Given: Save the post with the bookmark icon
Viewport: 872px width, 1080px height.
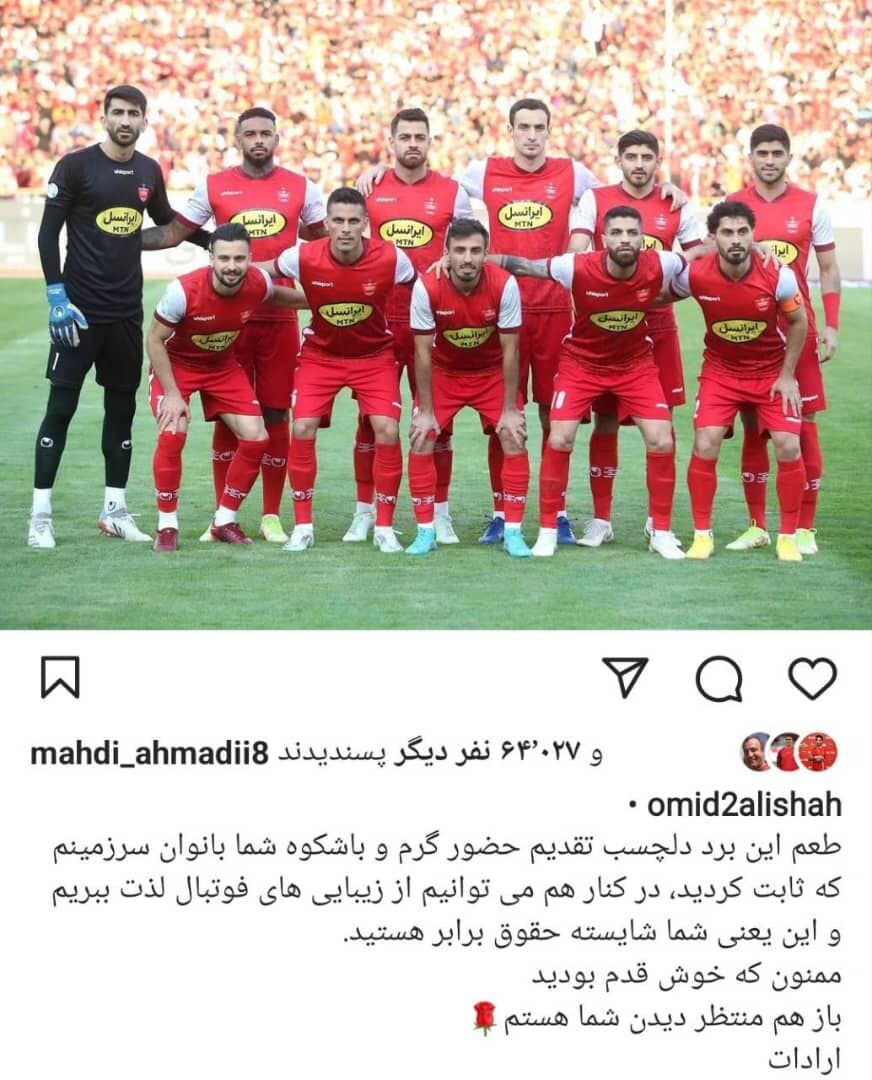Looking at the screenshot, I should click(x=60, y=678).
